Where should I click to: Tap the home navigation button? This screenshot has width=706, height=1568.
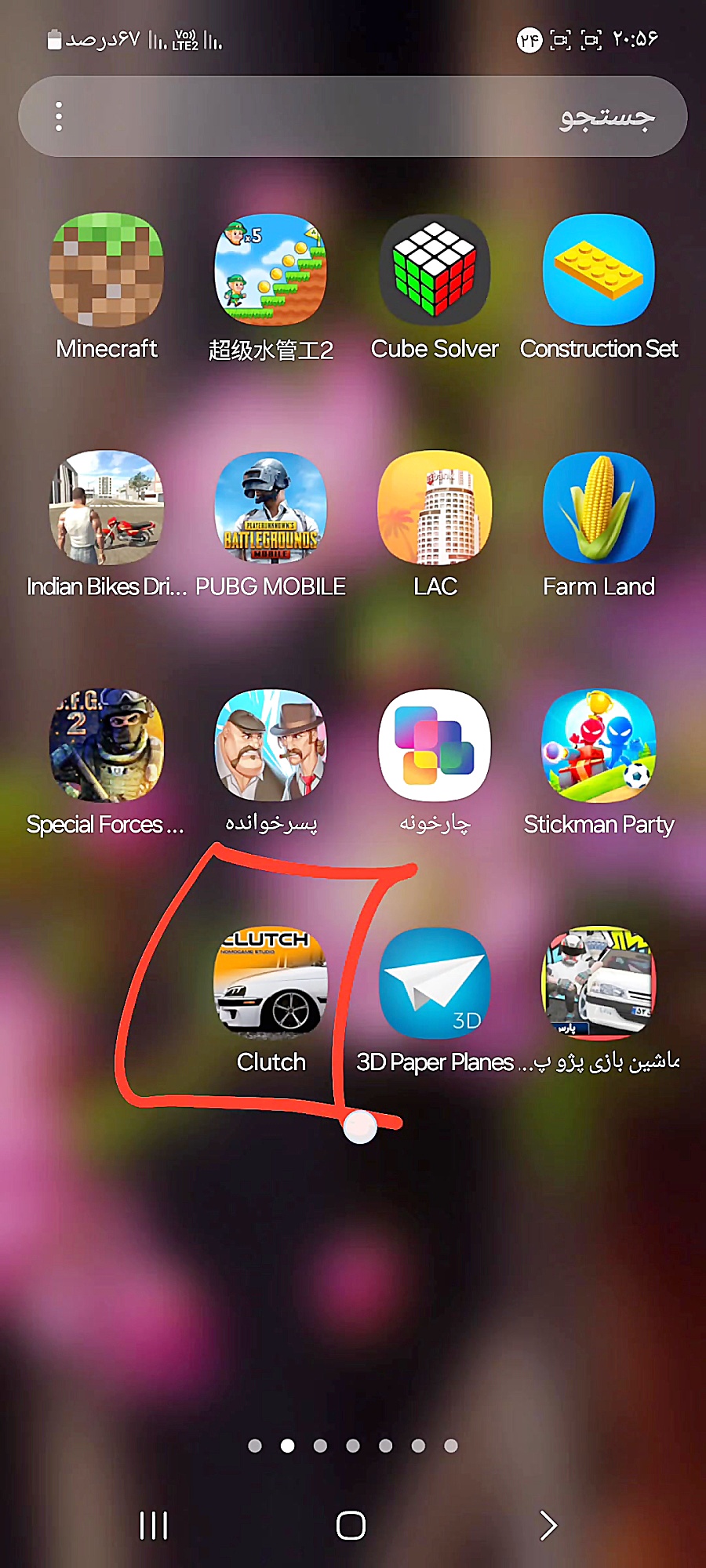point(351,1525)
